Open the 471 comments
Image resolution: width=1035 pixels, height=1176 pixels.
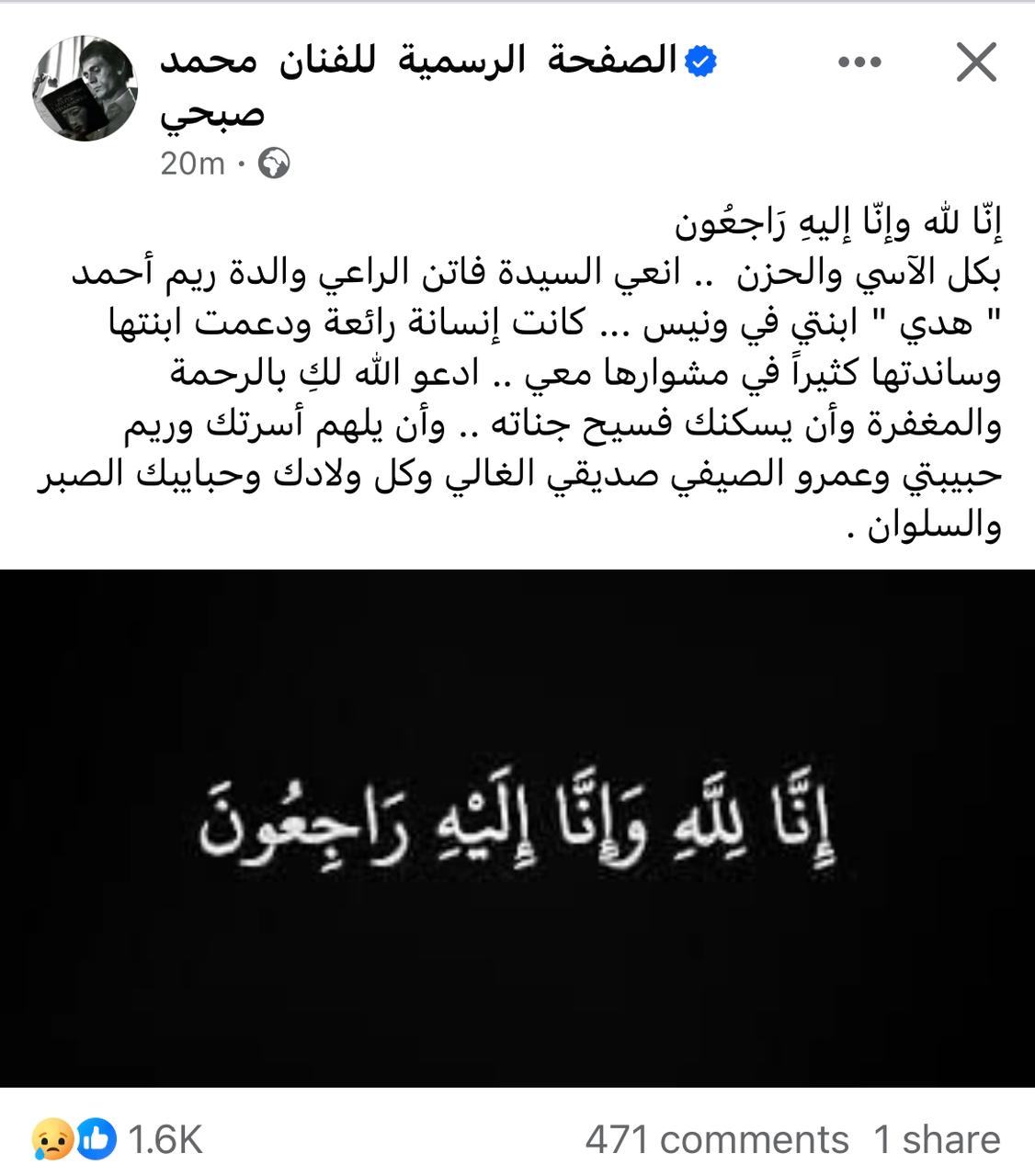point(717,1139)
